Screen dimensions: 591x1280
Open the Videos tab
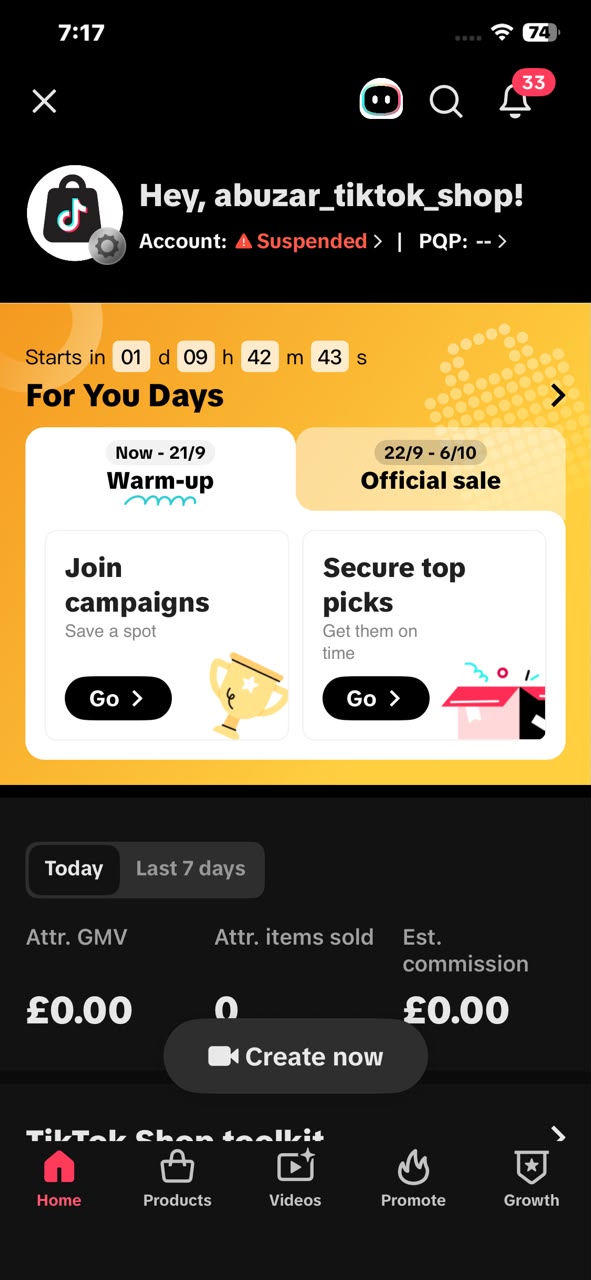tap(295, 1180)
